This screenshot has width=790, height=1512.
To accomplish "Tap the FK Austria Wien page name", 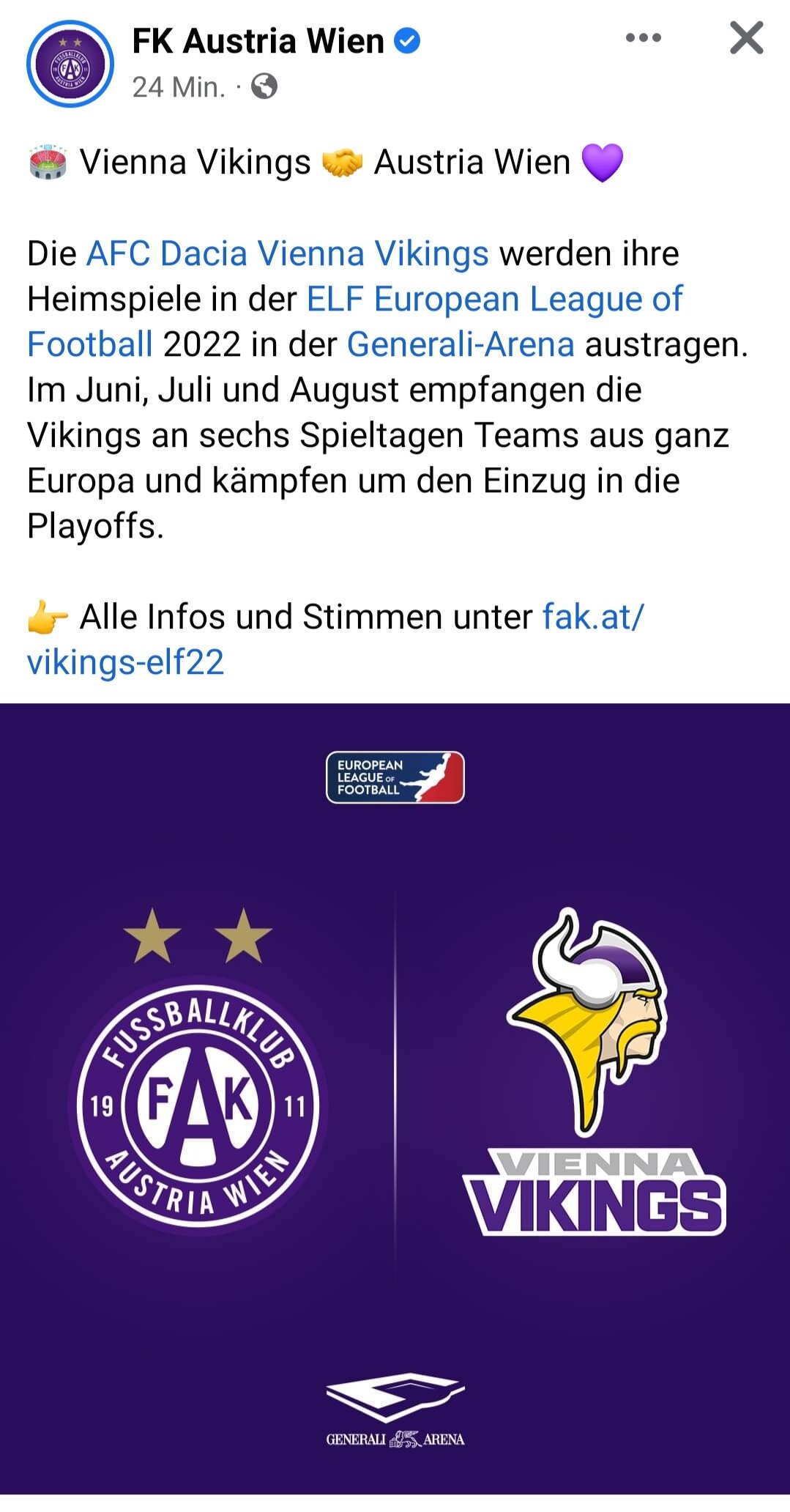I will point(258,41).
